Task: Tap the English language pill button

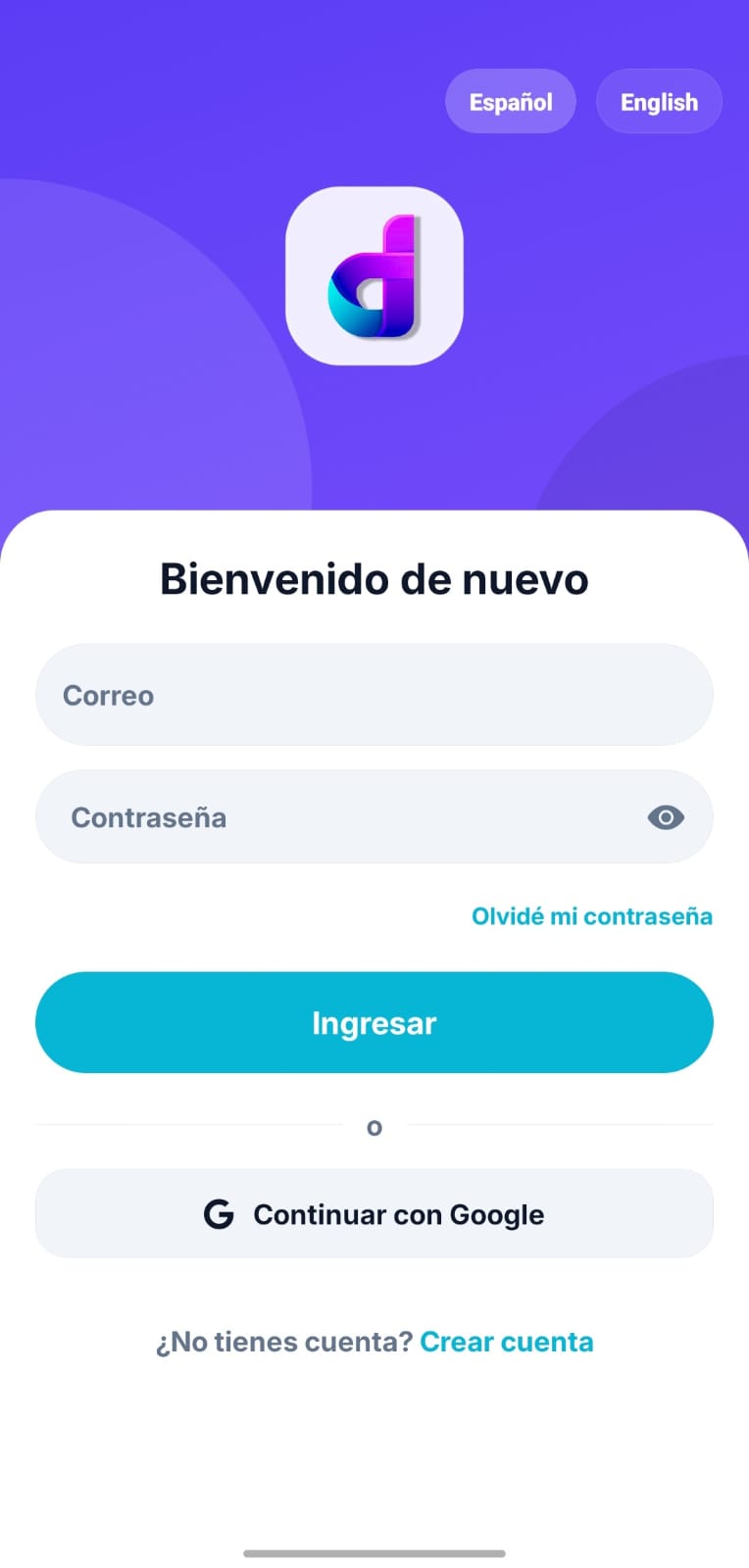Action: coord(658,101)
